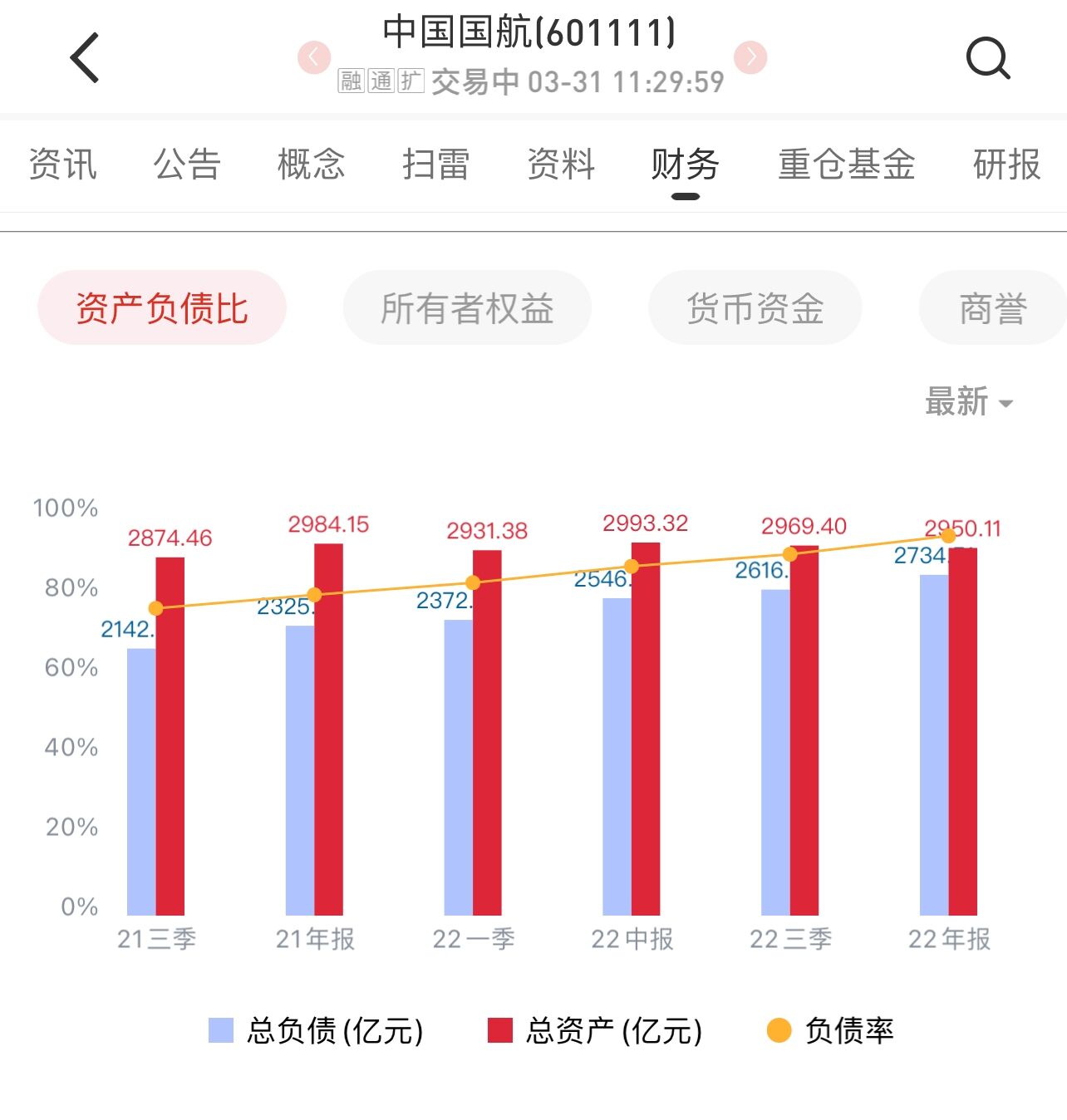Go back using the top-left arrow
1067x1120 pixels.
point(85,58)
